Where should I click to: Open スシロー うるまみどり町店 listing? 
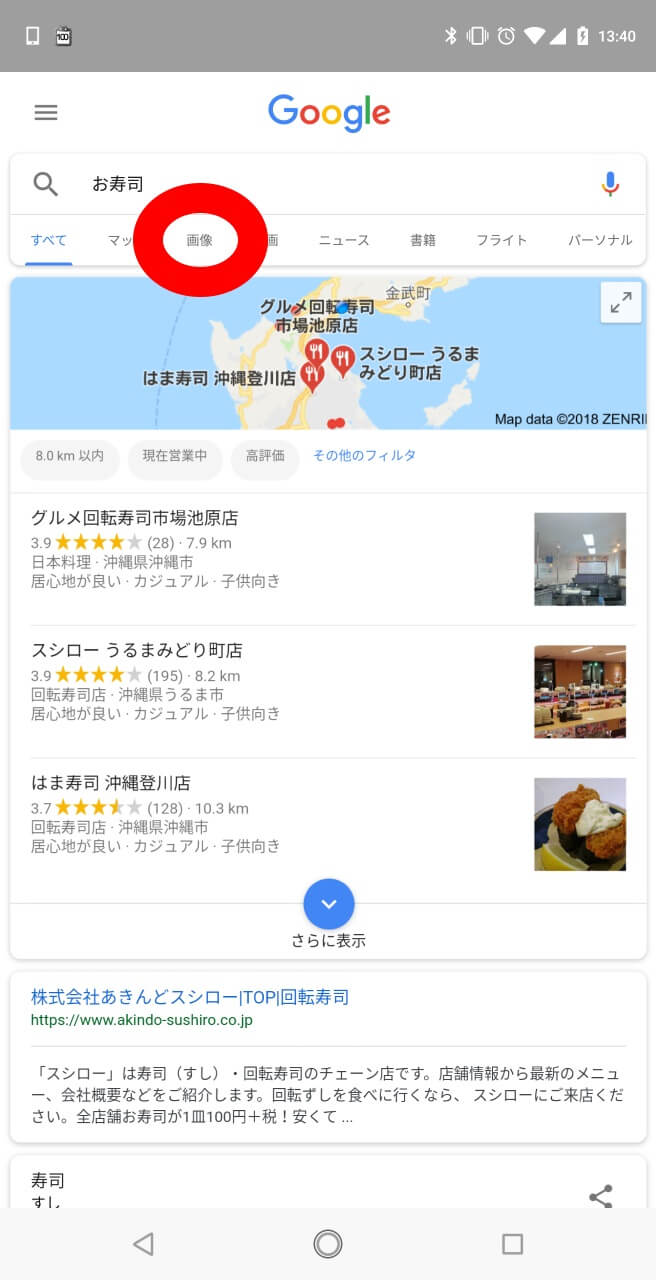(136, 650)
